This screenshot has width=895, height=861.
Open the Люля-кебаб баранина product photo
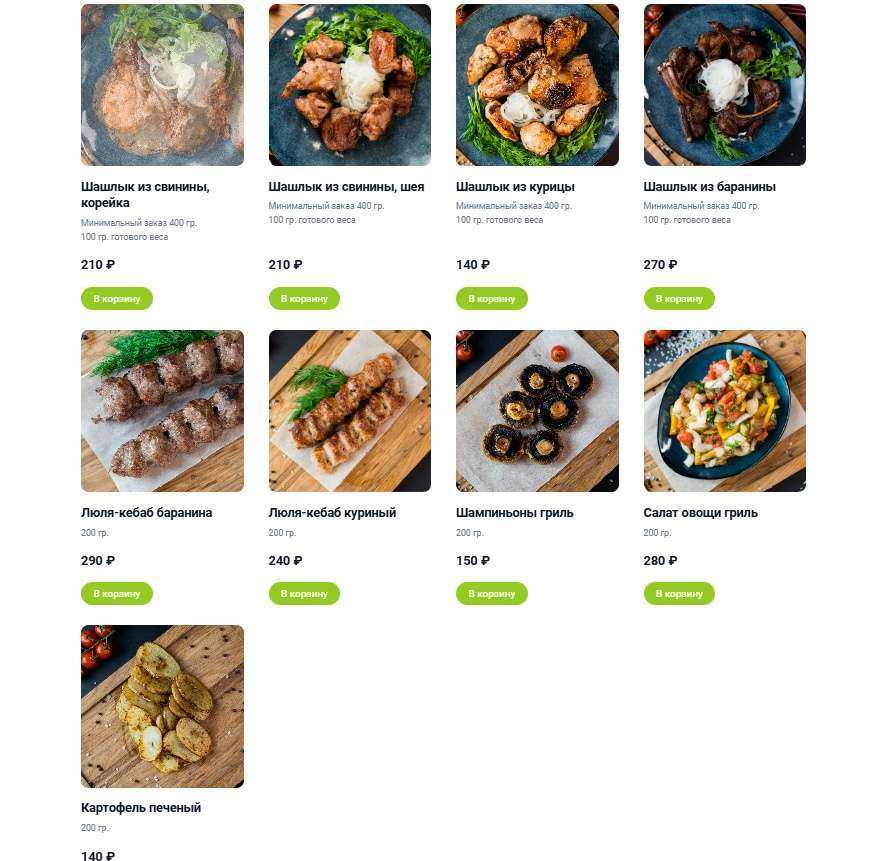point(162,411)
